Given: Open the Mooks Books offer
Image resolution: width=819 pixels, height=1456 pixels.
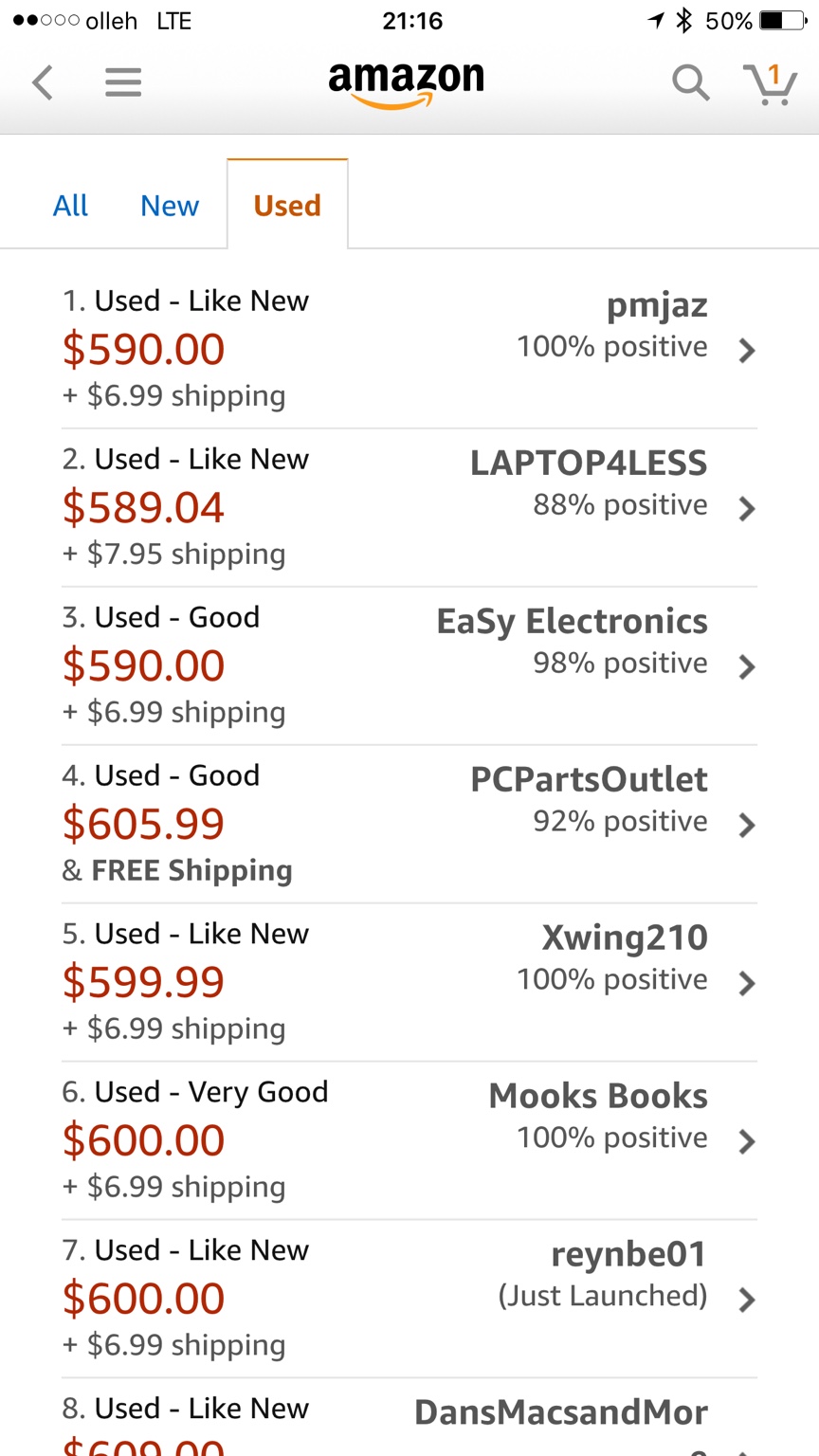Looking at the screenshot, I should pos(409,1141).
